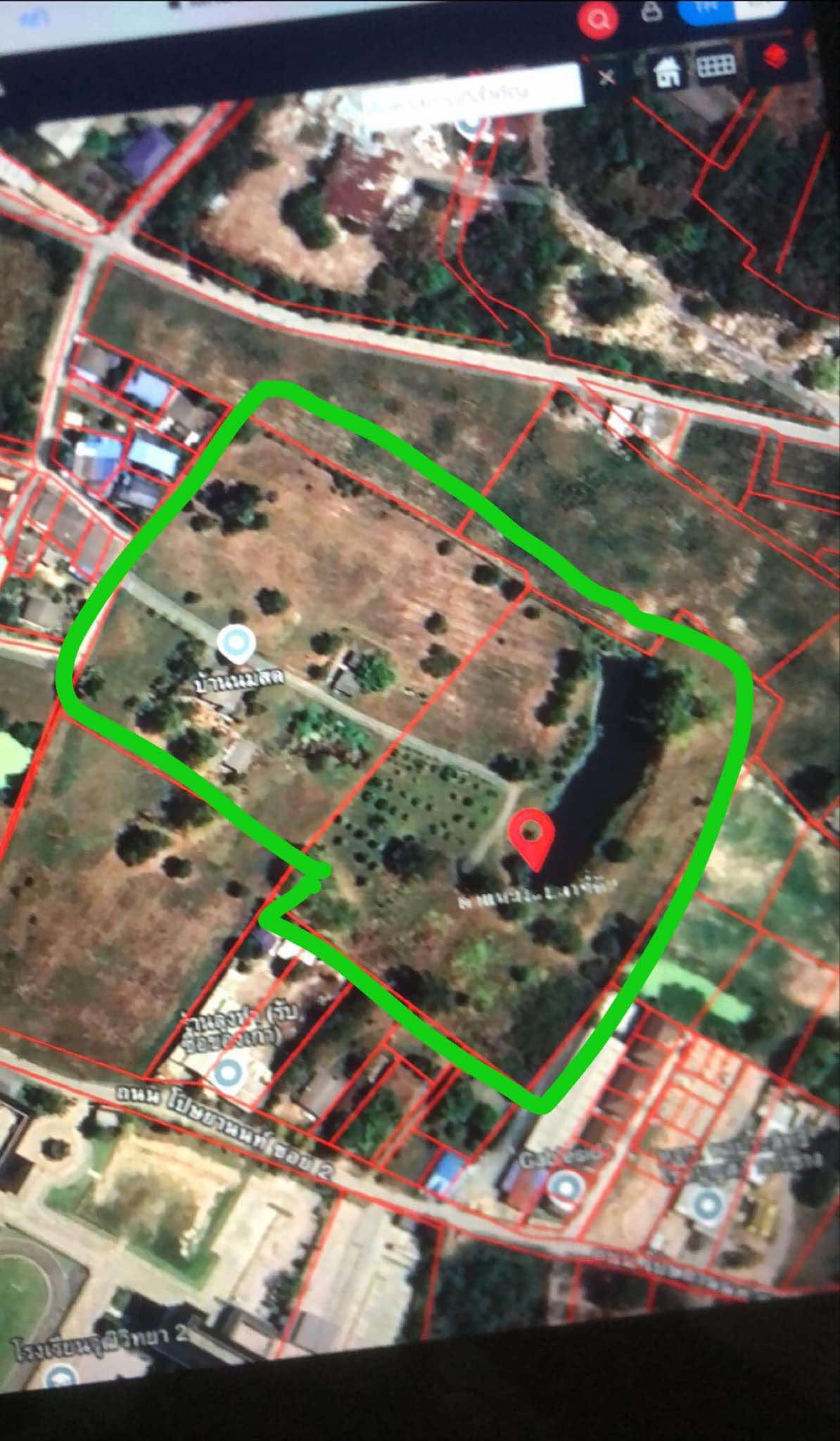The width and height of the screenshot is (840, 1441).
Task: Select the red location pin by the pond
Action: 532,838
